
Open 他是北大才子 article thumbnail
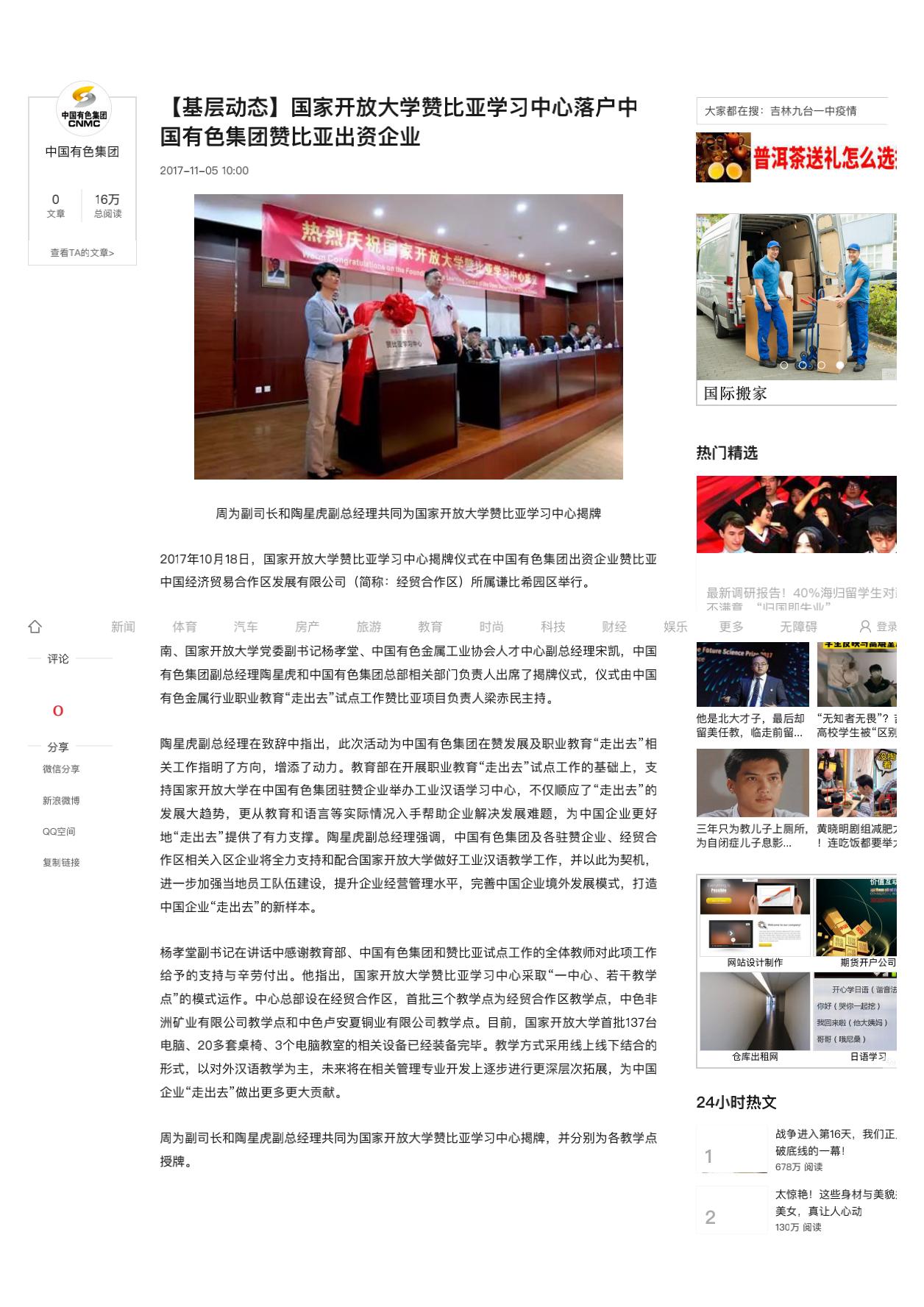[x=752, y=674]
